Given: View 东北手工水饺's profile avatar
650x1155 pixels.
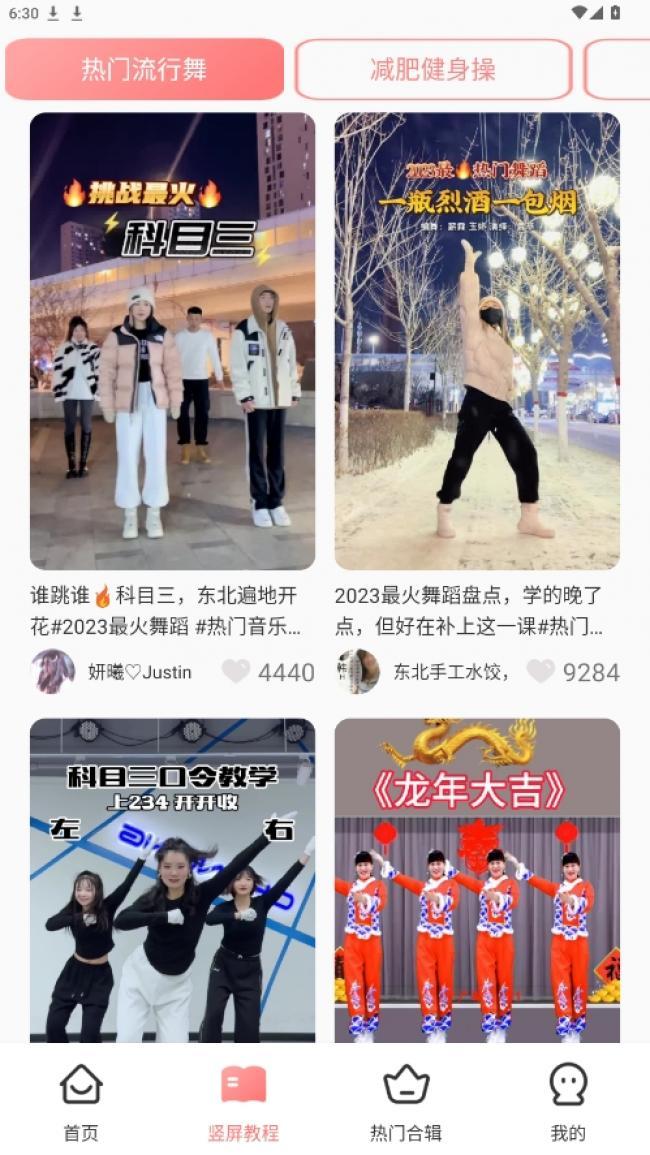Looking at the screenshot, I should (358, 672).
